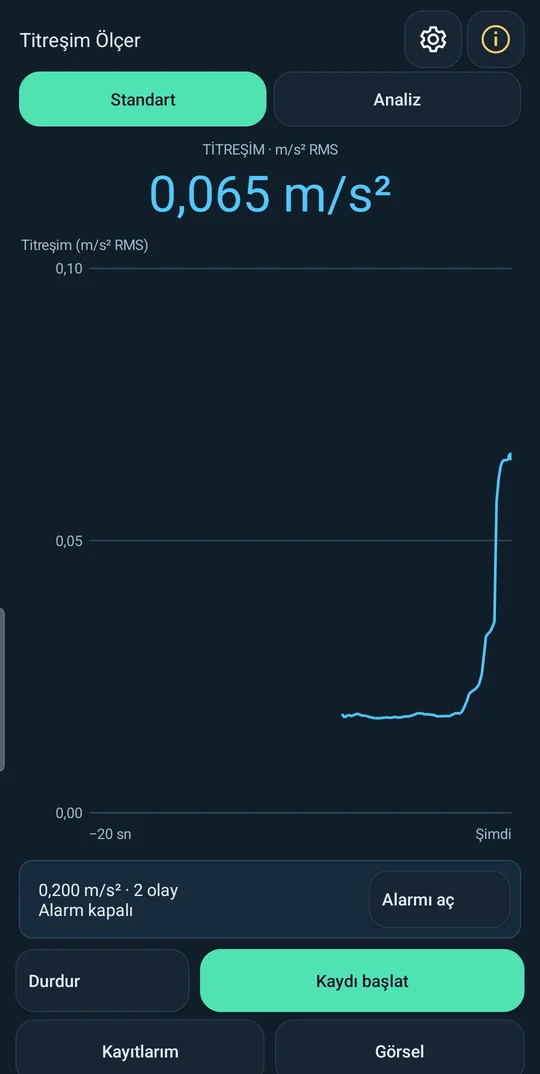
Task: Open the info icon
Action: 495,40
